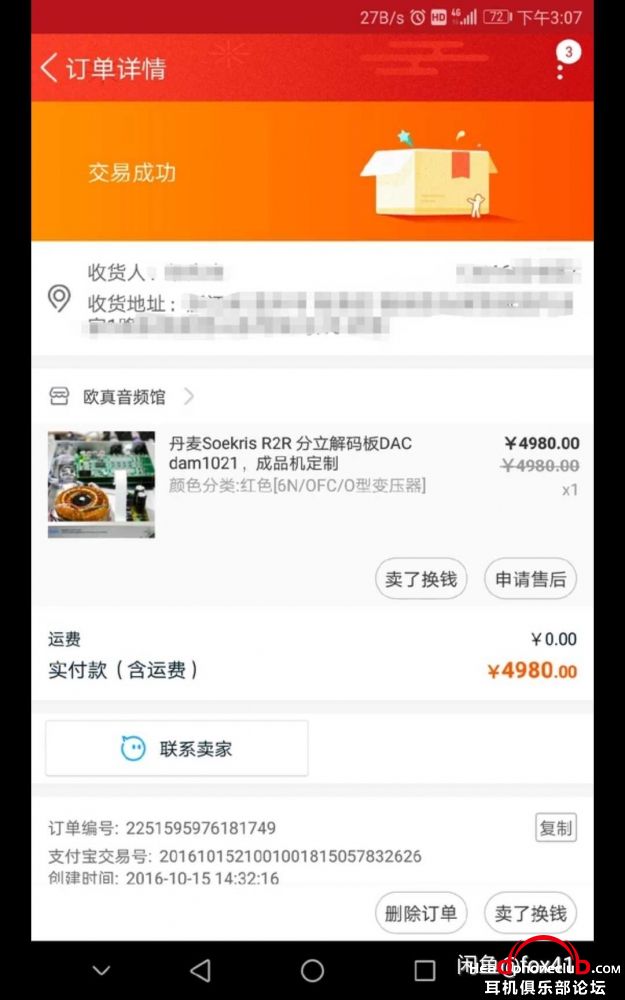
Task: Copy the order number with 复制
Action: click(555, 828)
